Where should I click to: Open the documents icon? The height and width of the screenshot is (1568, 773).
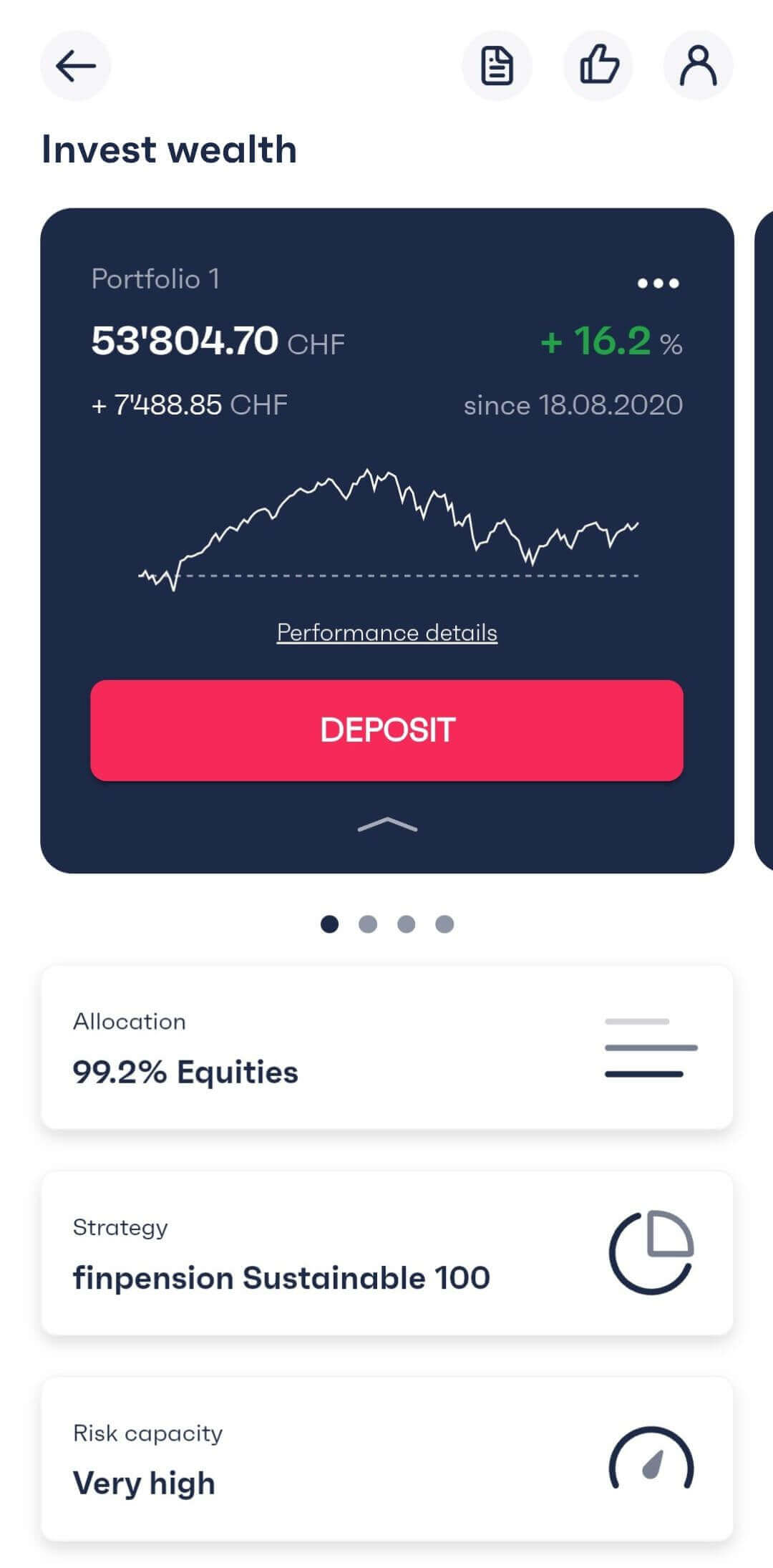click(497, 66)
